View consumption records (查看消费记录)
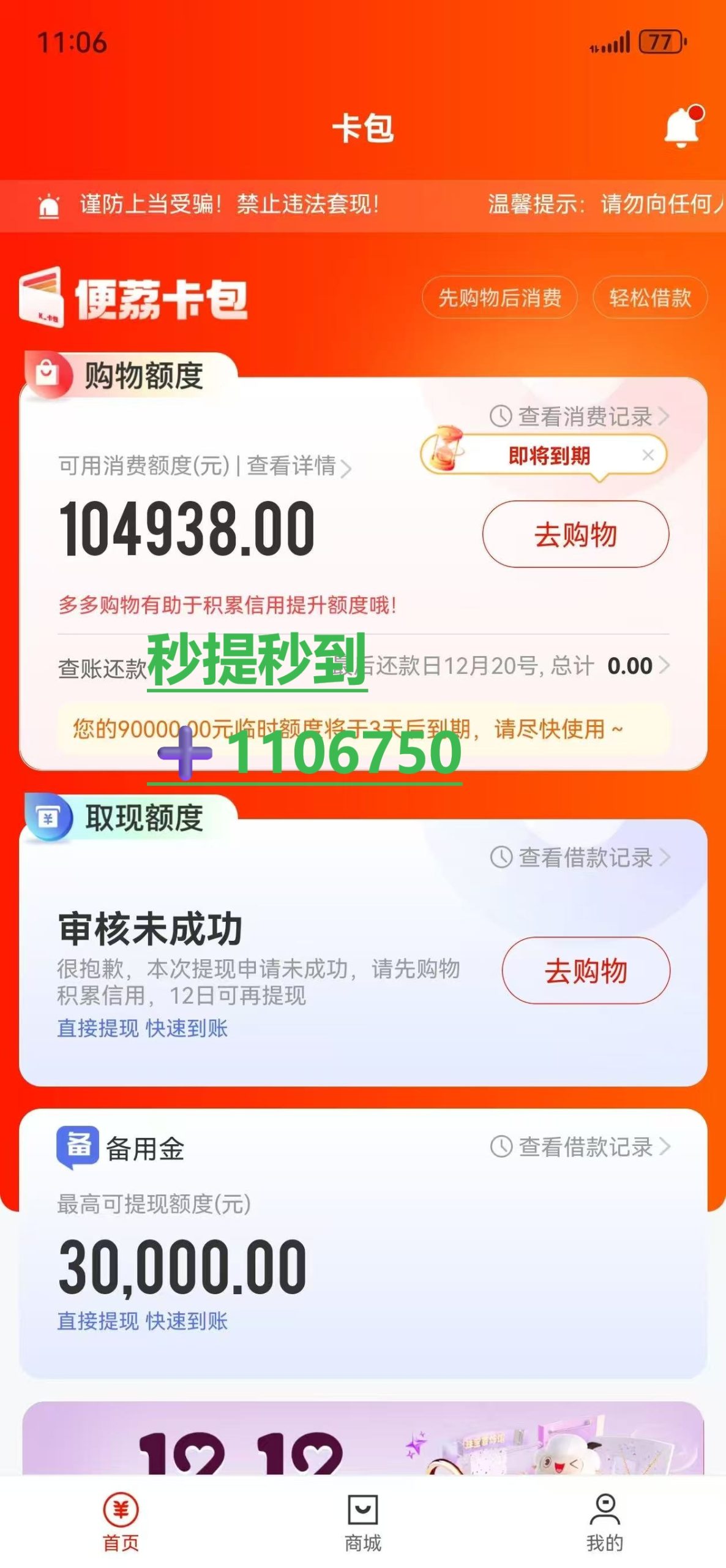Screen dimensions: 726x1568 (579, 417)
